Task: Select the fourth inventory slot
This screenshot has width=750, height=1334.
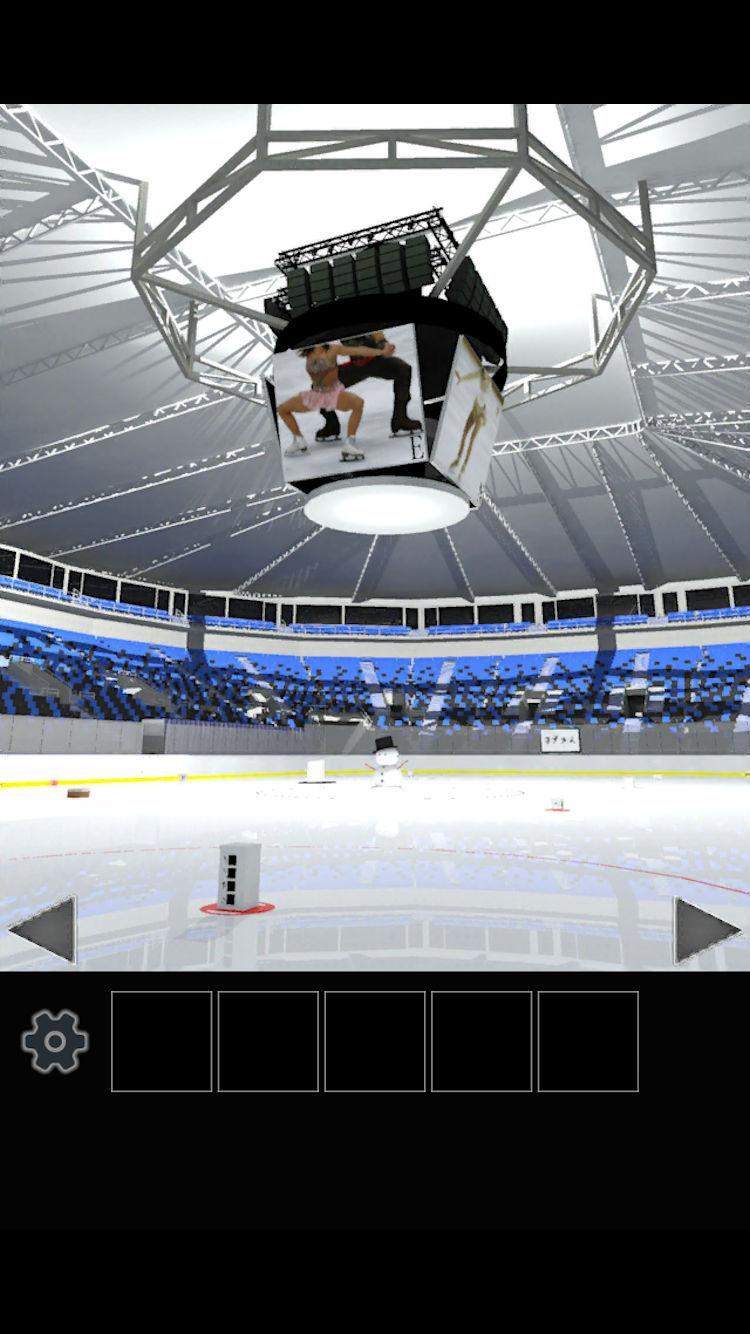Action: coord(482,1040)
